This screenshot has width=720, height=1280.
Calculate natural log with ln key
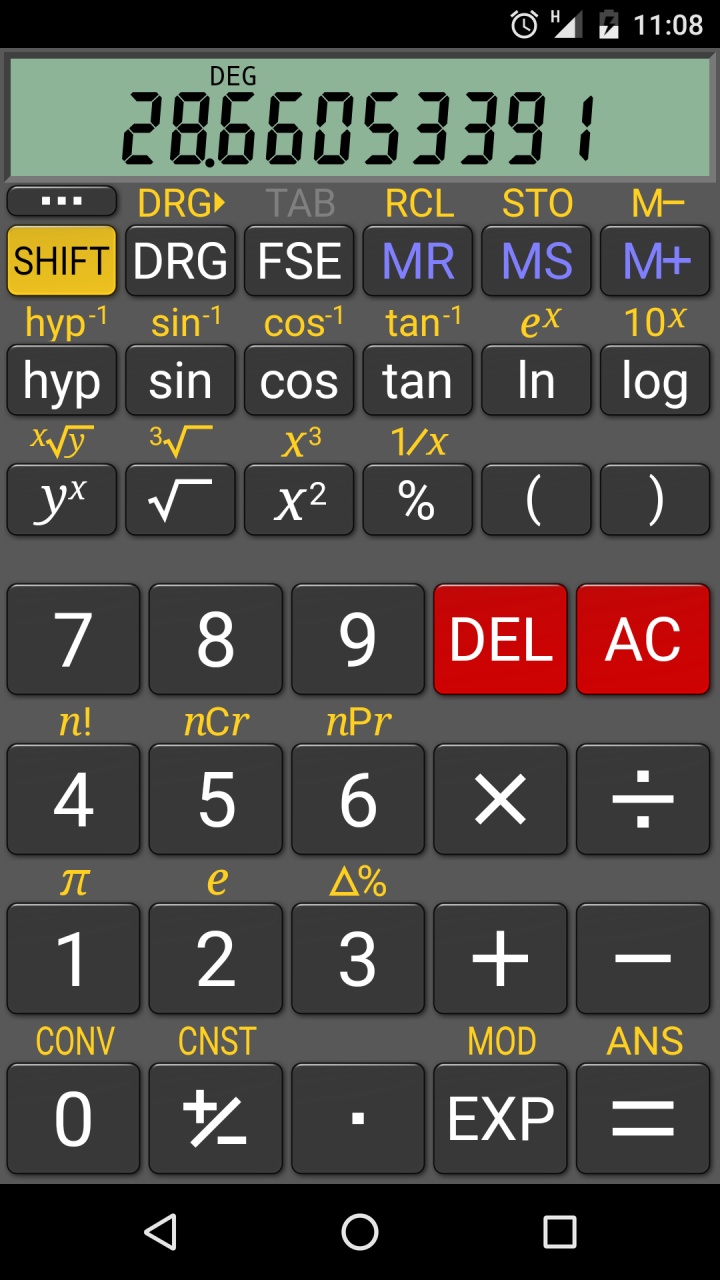(x=536, y=381)
